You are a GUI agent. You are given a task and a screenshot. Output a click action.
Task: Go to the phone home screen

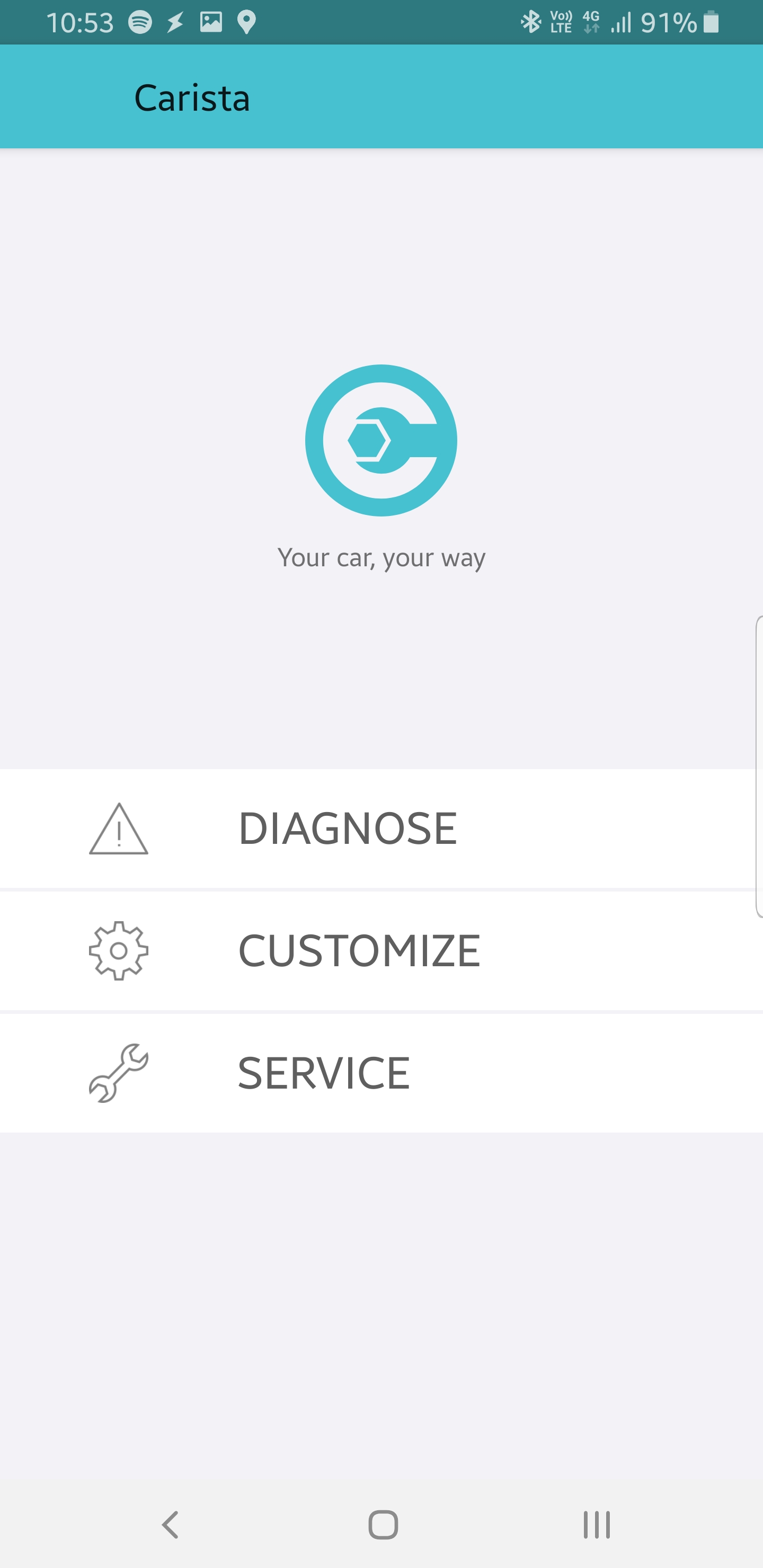click(x=383, y=1525)
